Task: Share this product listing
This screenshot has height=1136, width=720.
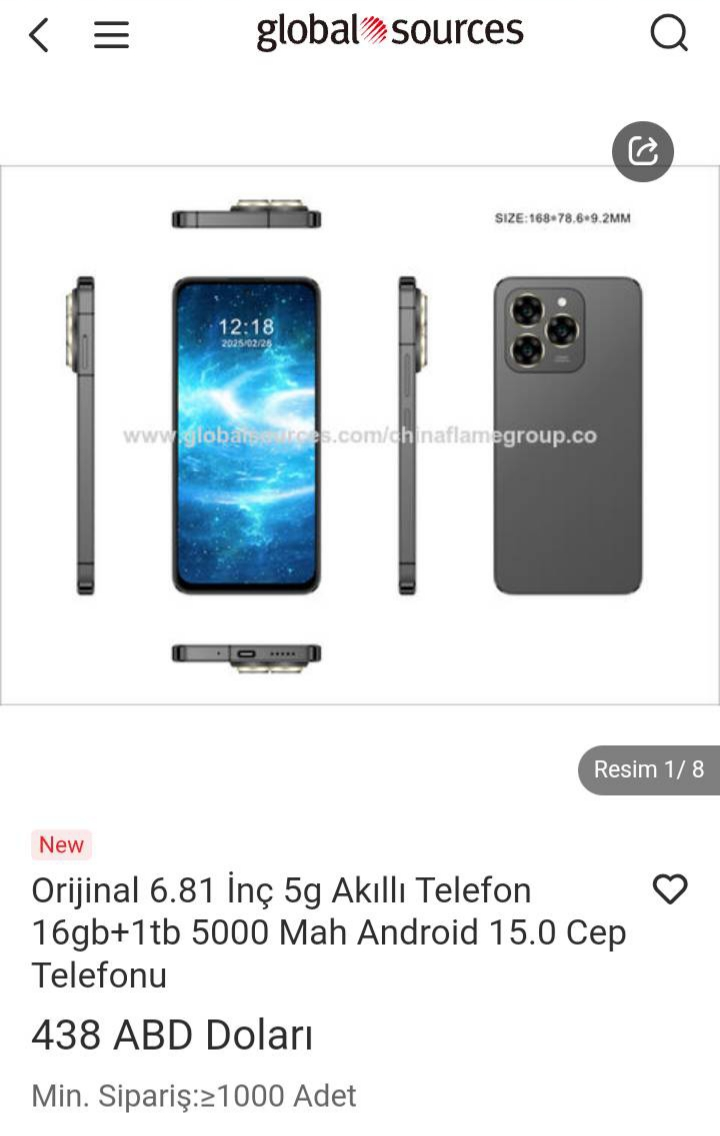Action: point(642,151)
